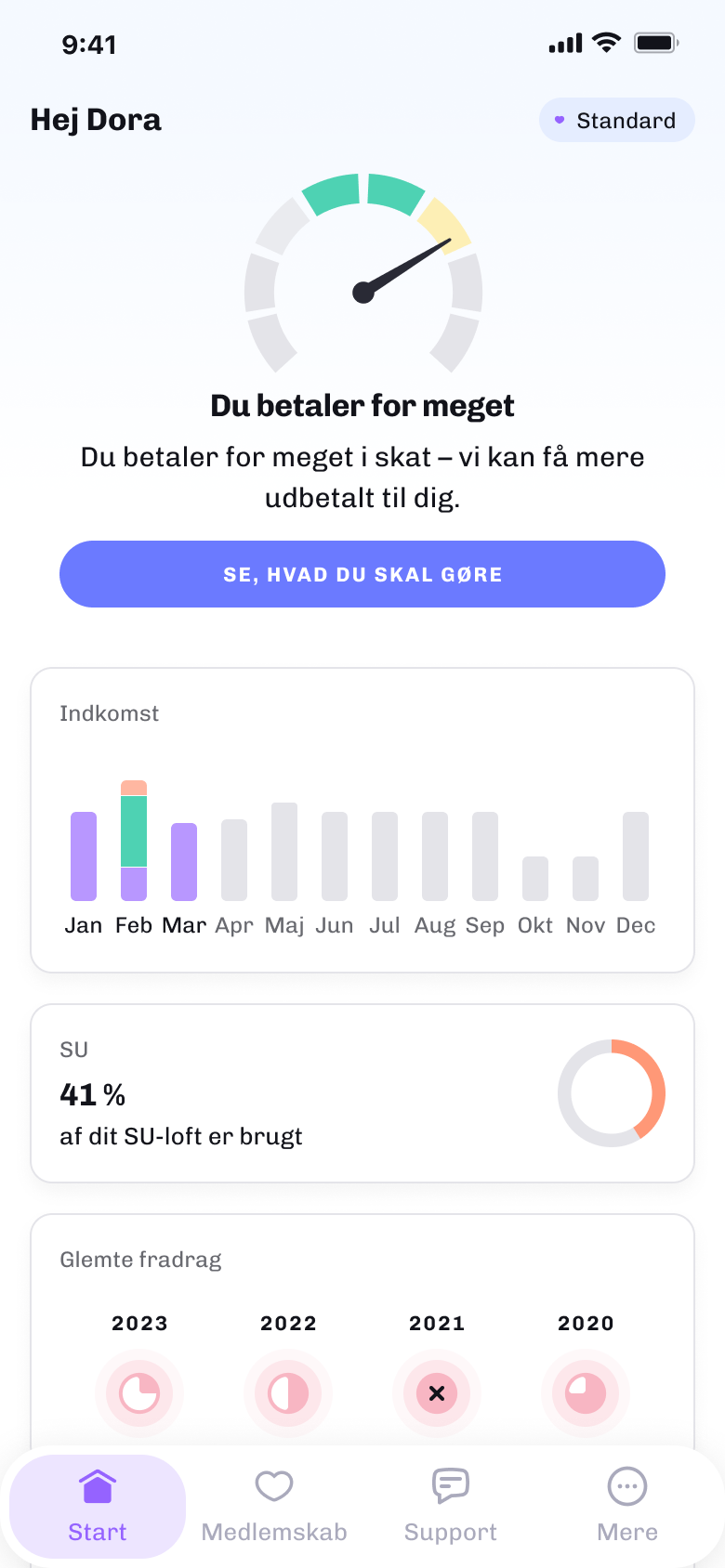Open the Support tab
725x1568 pixels.
coord(451,1506)
